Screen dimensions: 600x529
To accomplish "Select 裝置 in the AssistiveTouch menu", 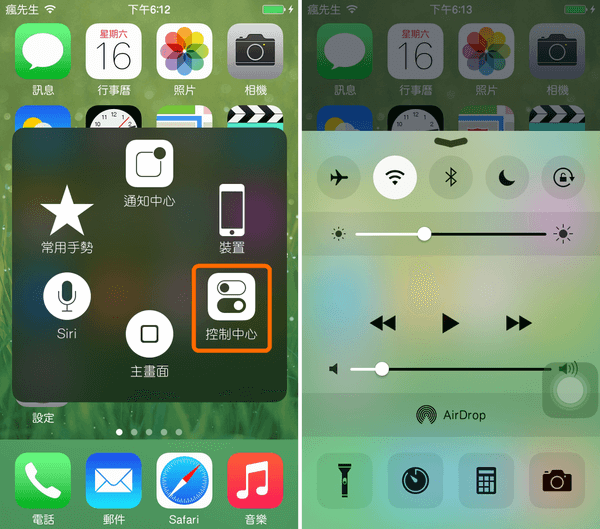I will click(x=232, y=211).
